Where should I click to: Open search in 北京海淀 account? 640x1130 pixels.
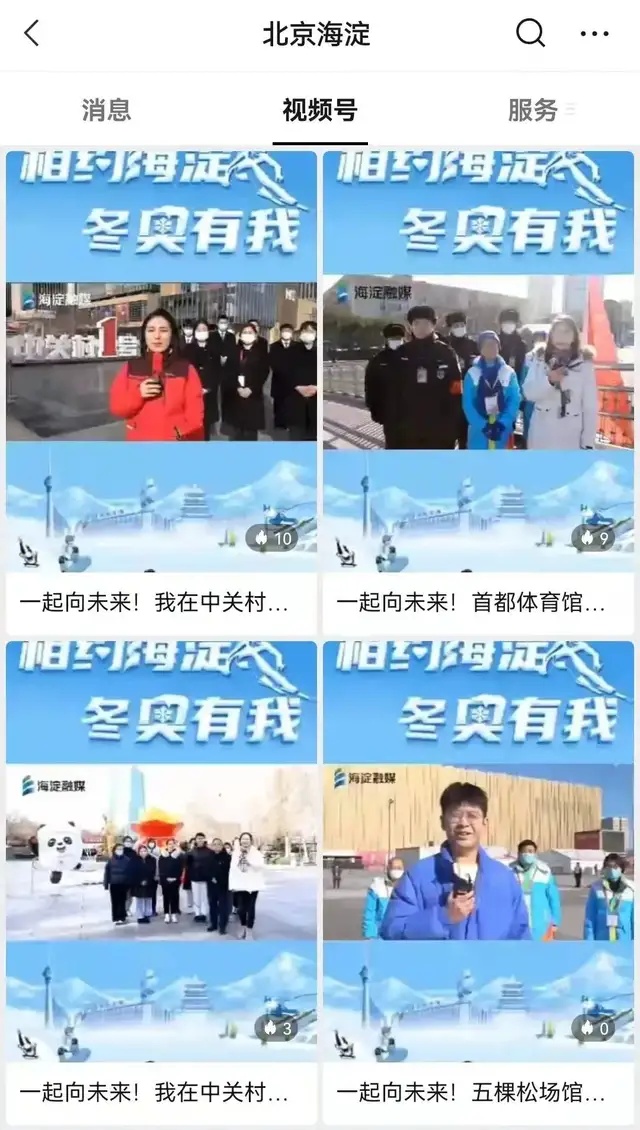[530, 34]
